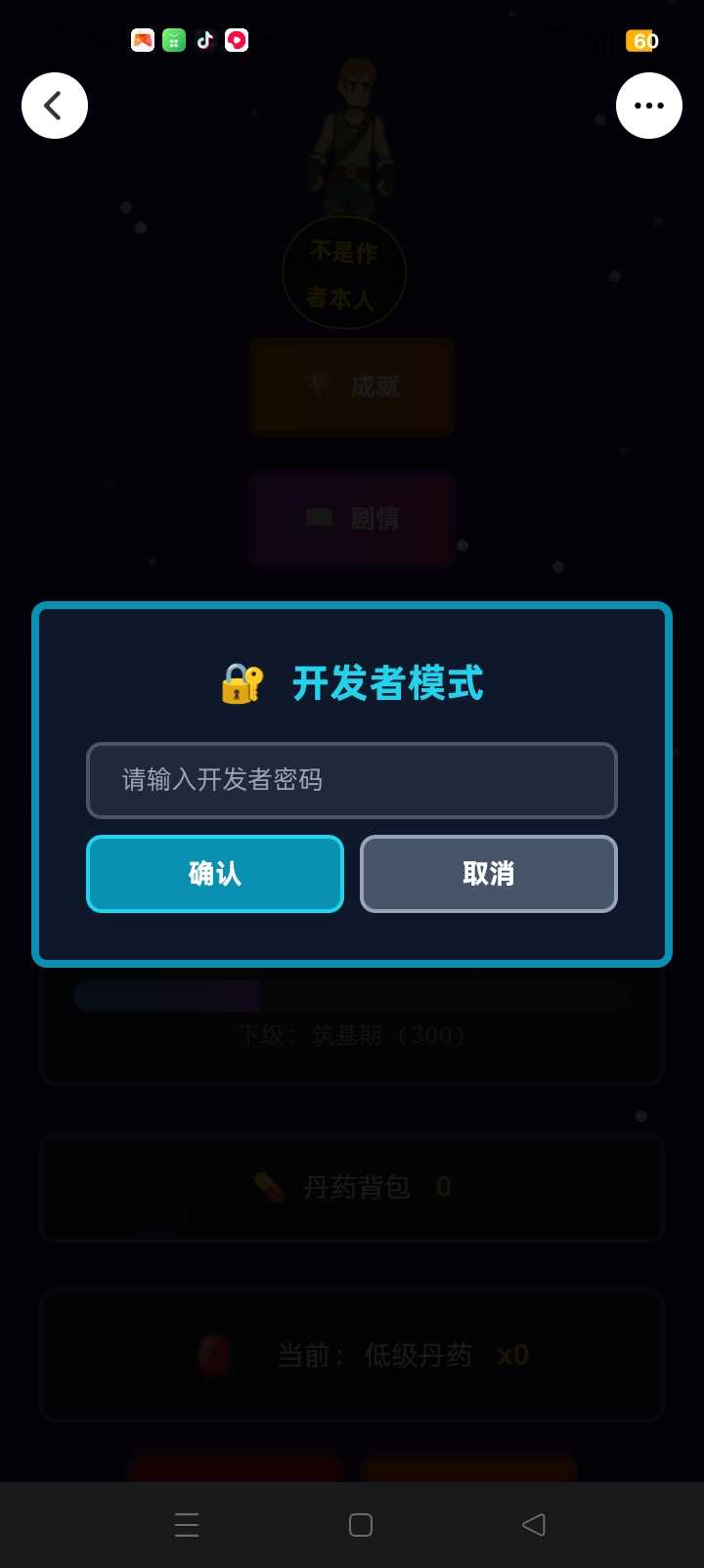Cancel the developer mode dialog with 取消
The width and height of the screenshot is (704, 1568).
(x=489, y=874)
